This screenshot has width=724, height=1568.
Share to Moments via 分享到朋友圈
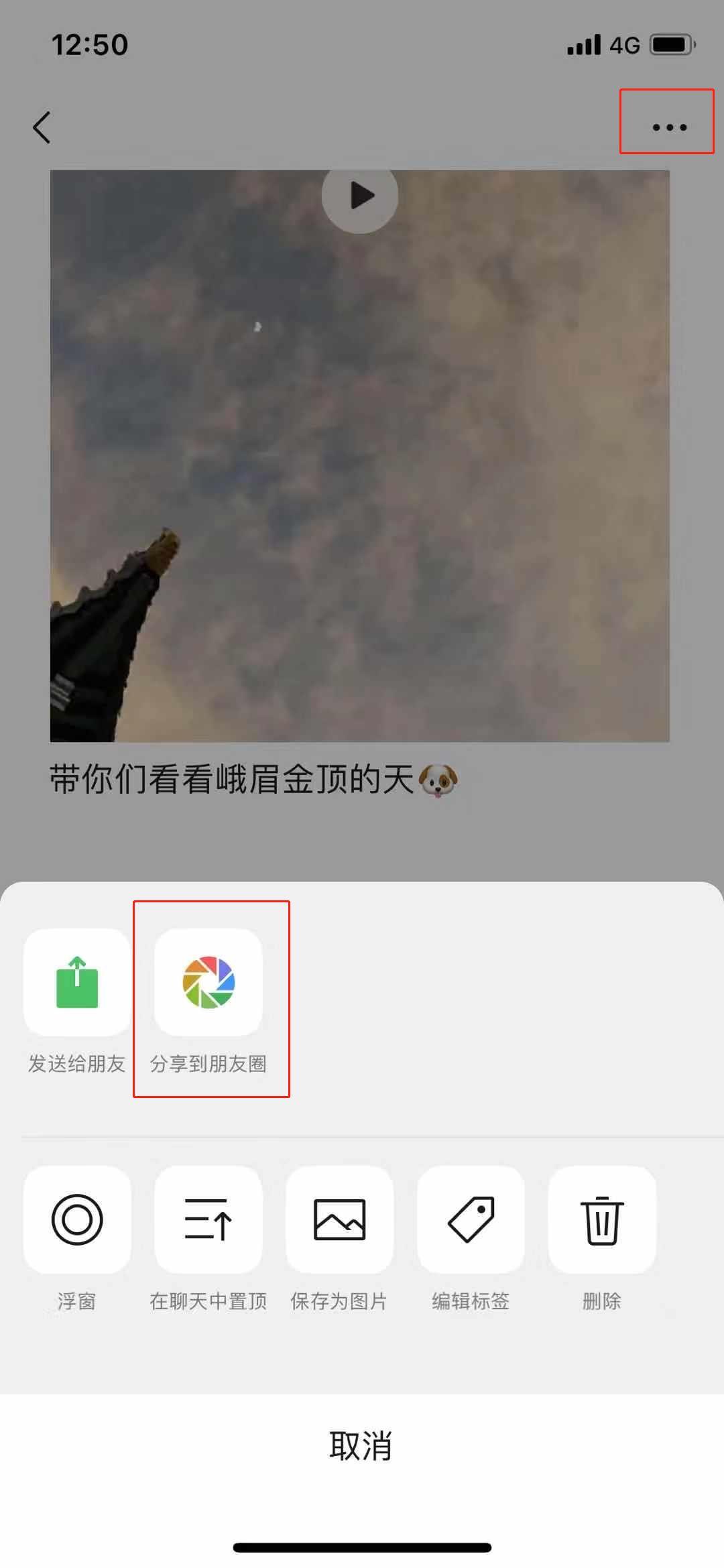tap(208, 983)
